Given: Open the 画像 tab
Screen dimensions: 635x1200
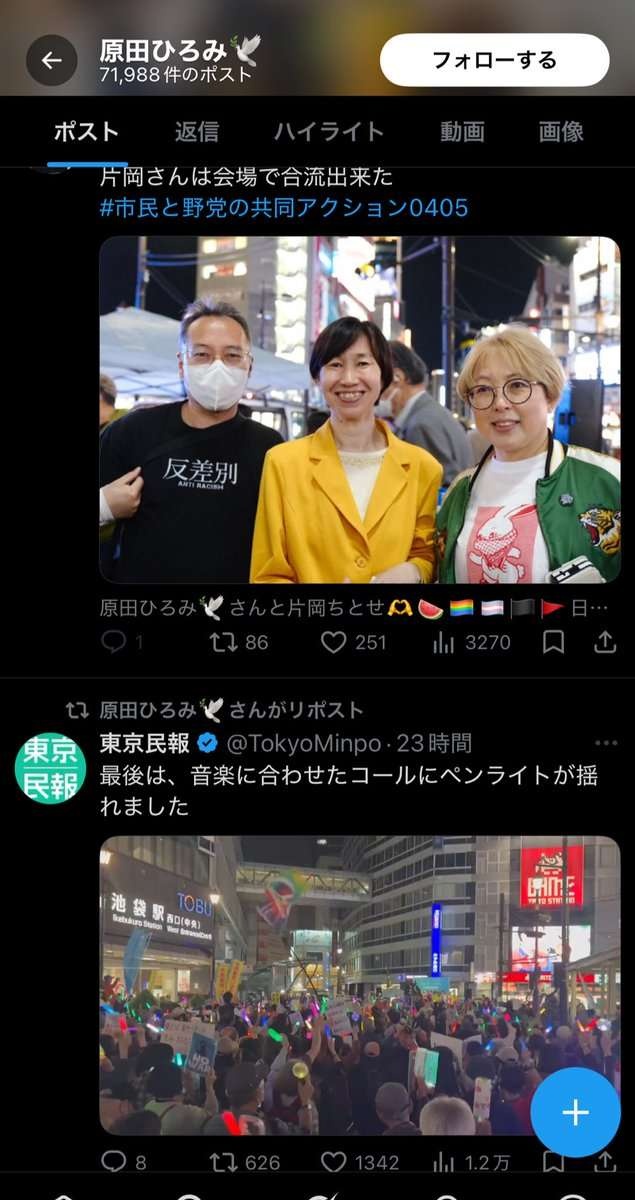Looking at the screenshot, I should [x=560, y=131].
